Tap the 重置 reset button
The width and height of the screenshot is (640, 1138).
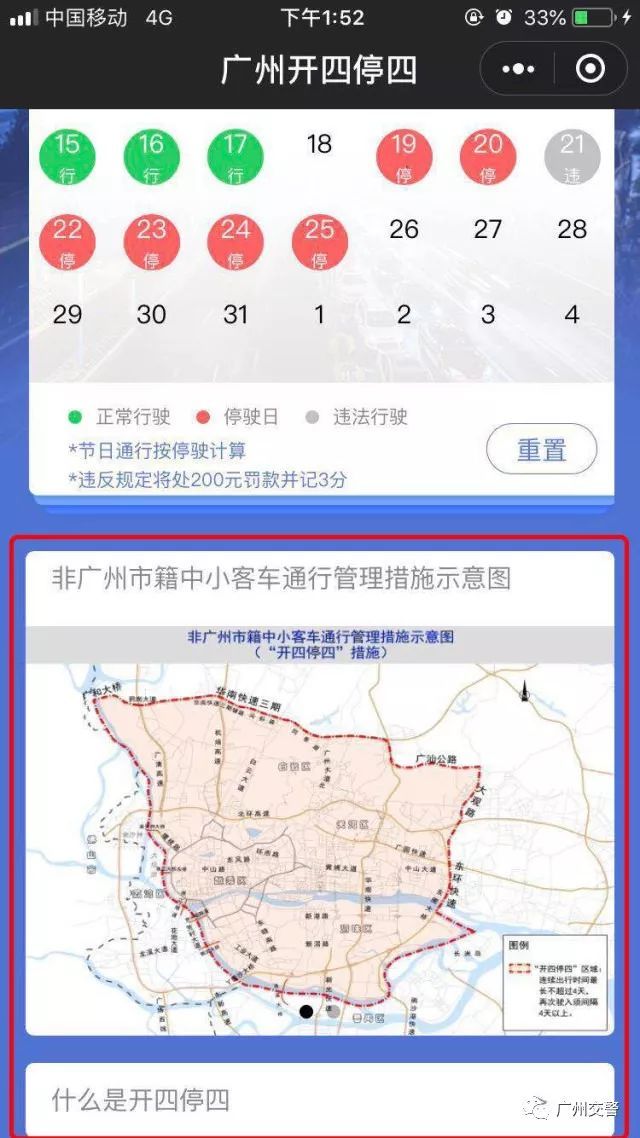541,450
